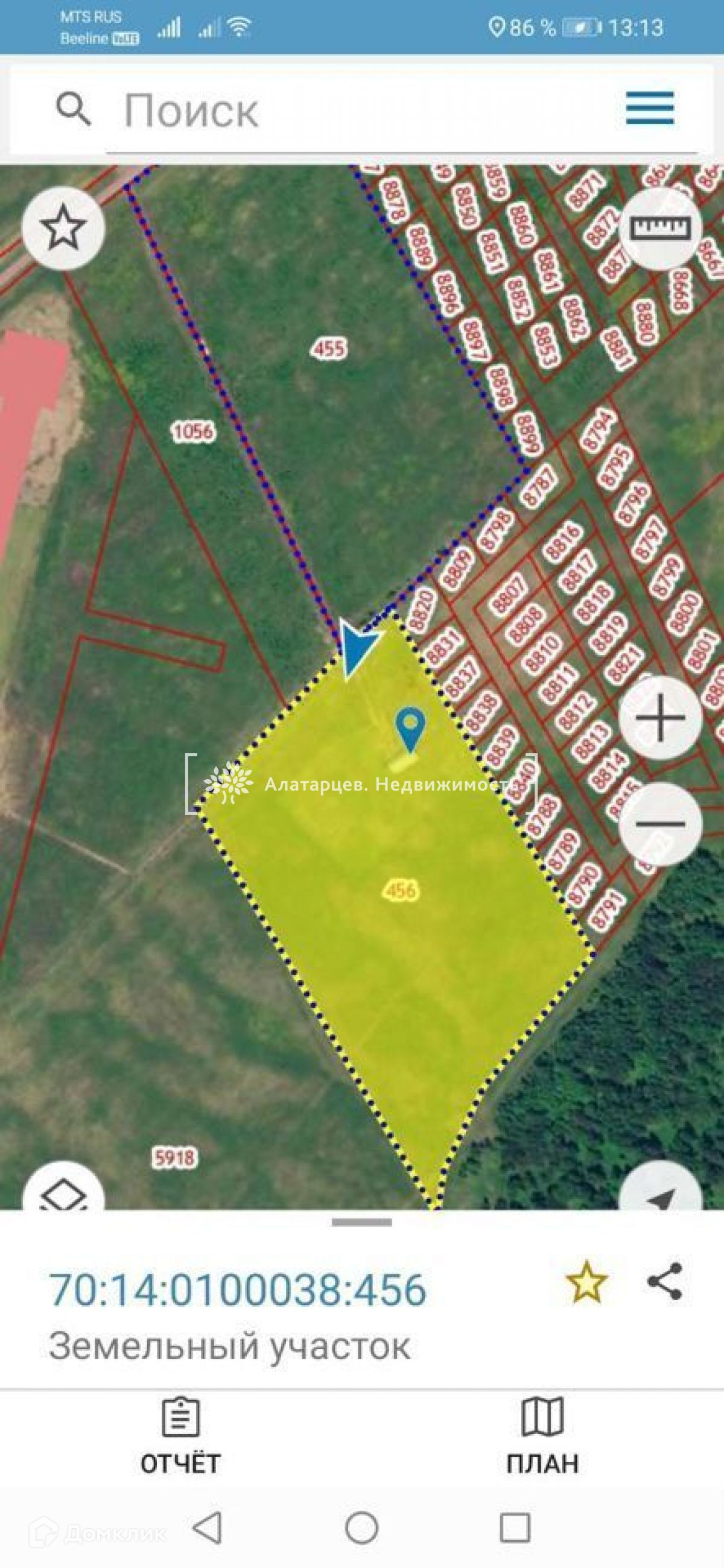Go back using system back button
724x1568 pixels.
pyautogui.click(x=208, y=1527)
